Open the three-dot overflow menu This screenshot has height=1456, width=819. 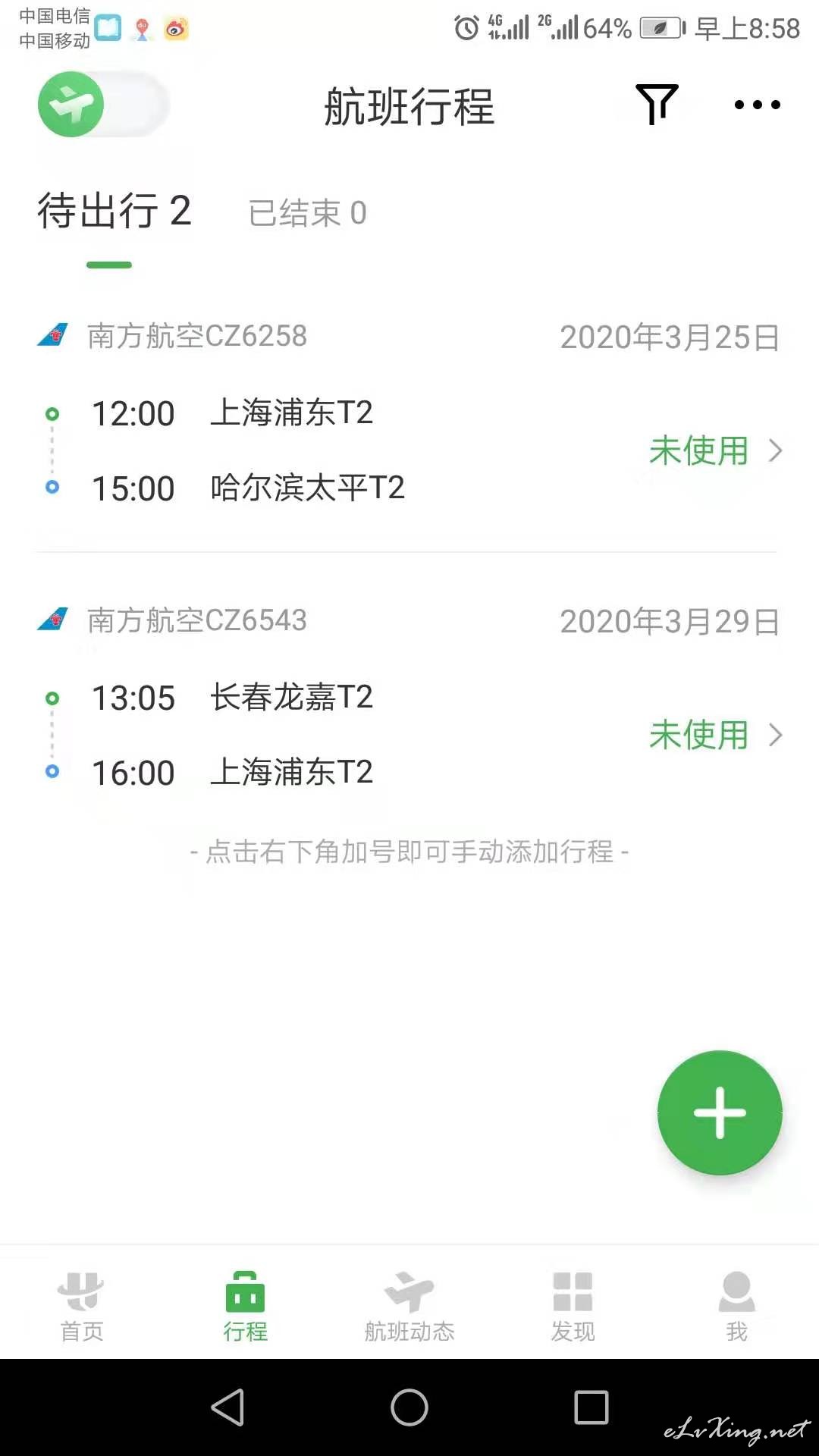(757, 105)
